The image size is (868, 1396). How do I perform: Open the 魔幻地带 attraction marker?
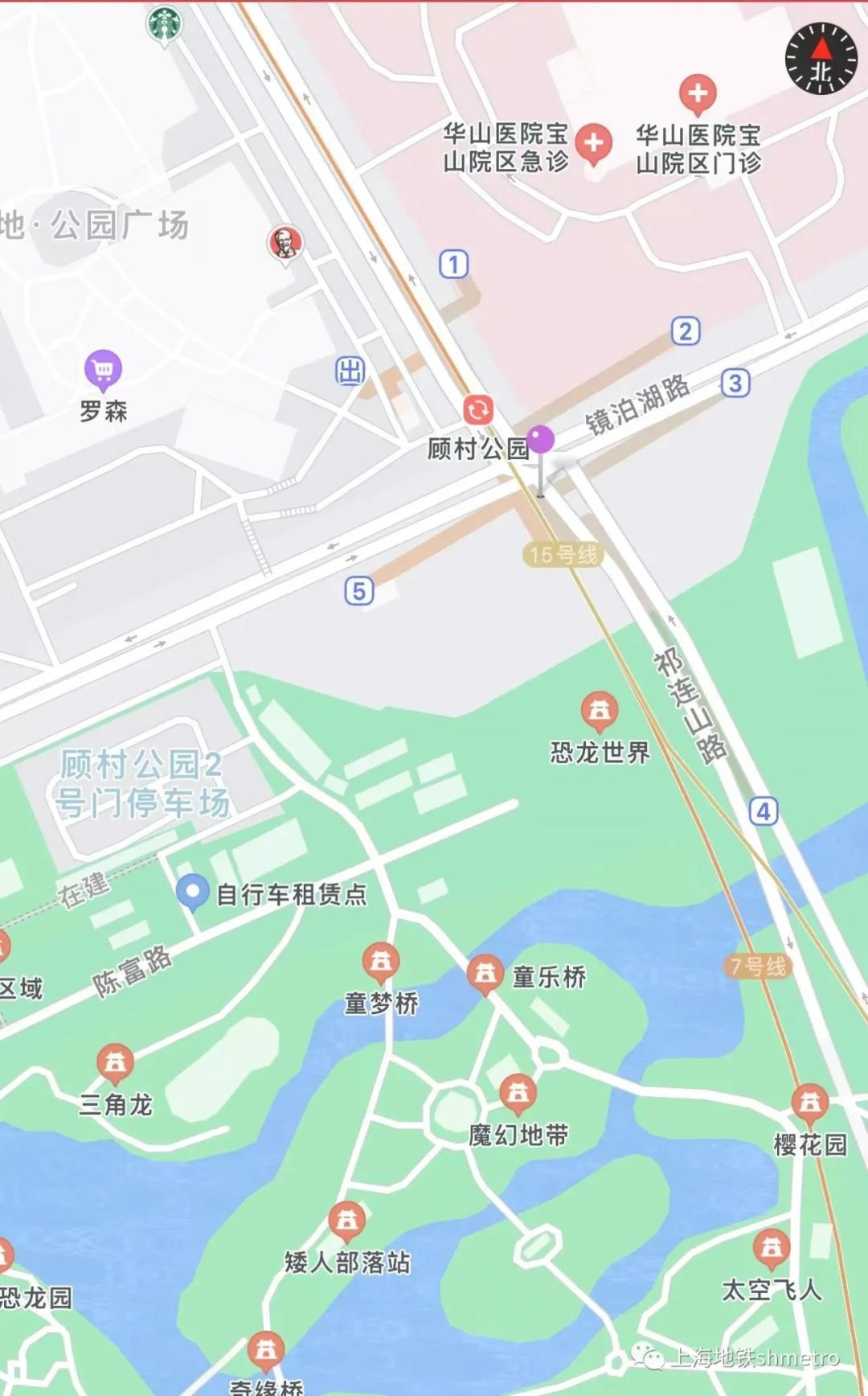pyautogui.click(x=518, y=1093)
